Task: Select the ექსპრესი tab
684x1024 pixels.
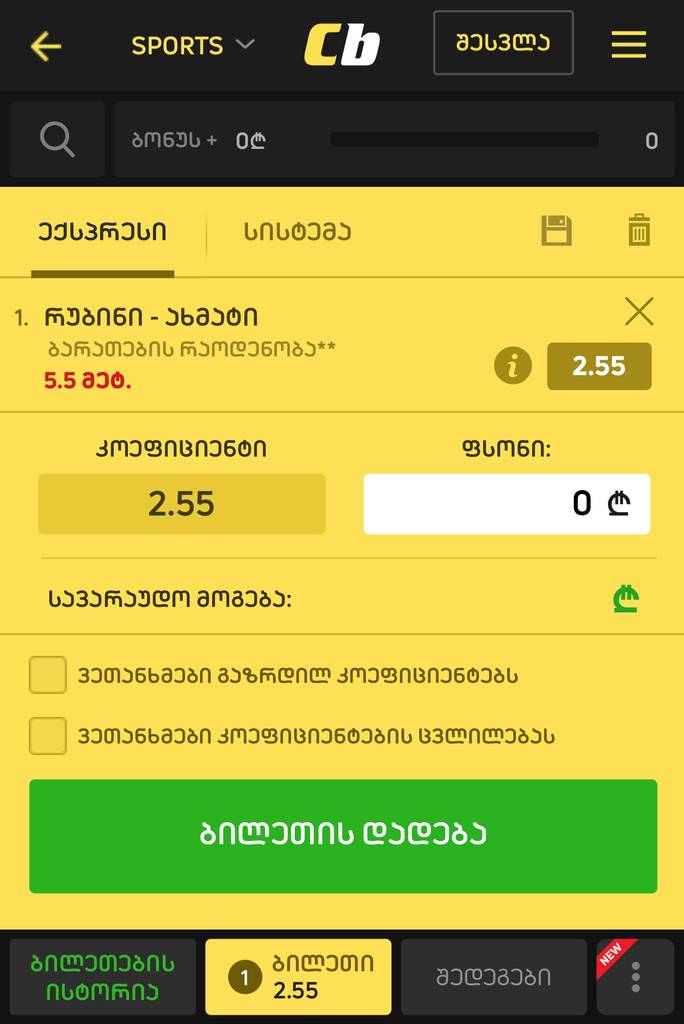Action: click(102, 232)
